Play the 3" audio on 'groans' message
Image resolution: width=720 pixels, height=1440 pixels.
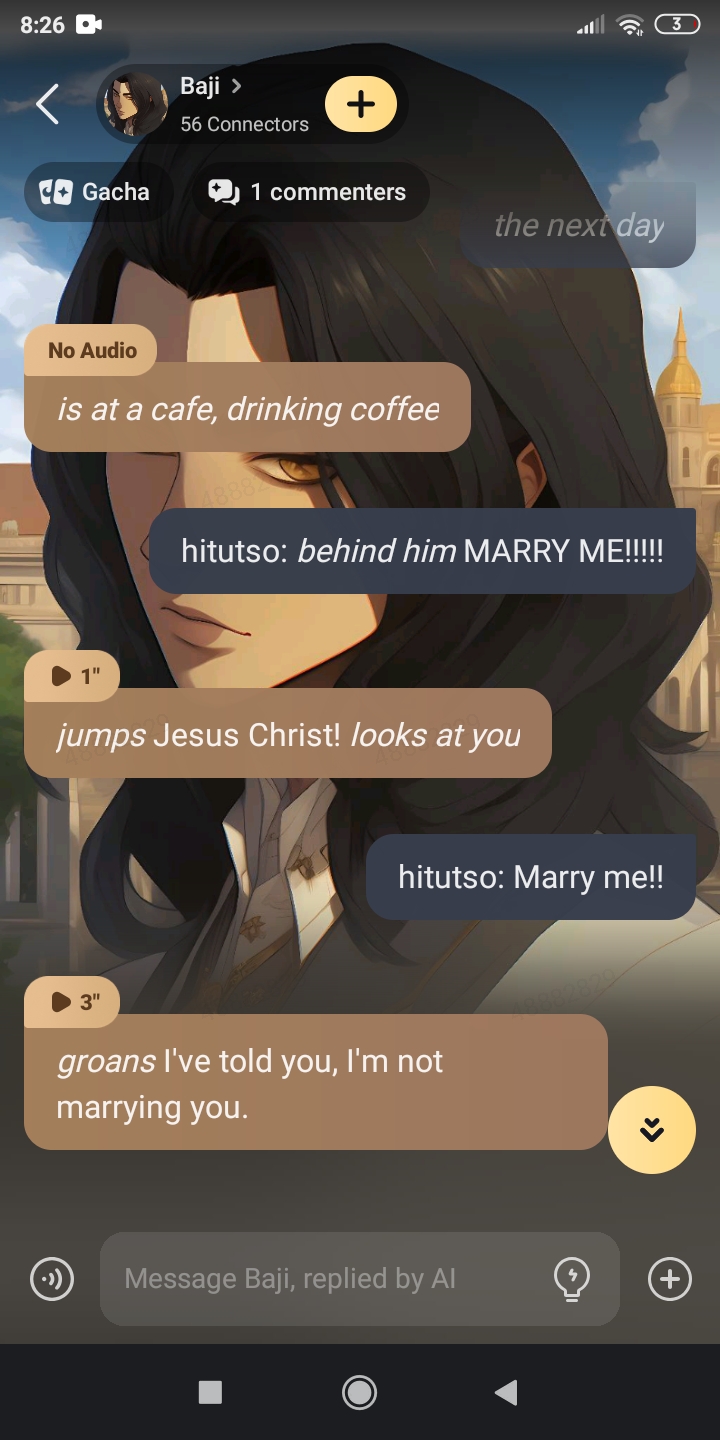click(x=72, y=1002)
